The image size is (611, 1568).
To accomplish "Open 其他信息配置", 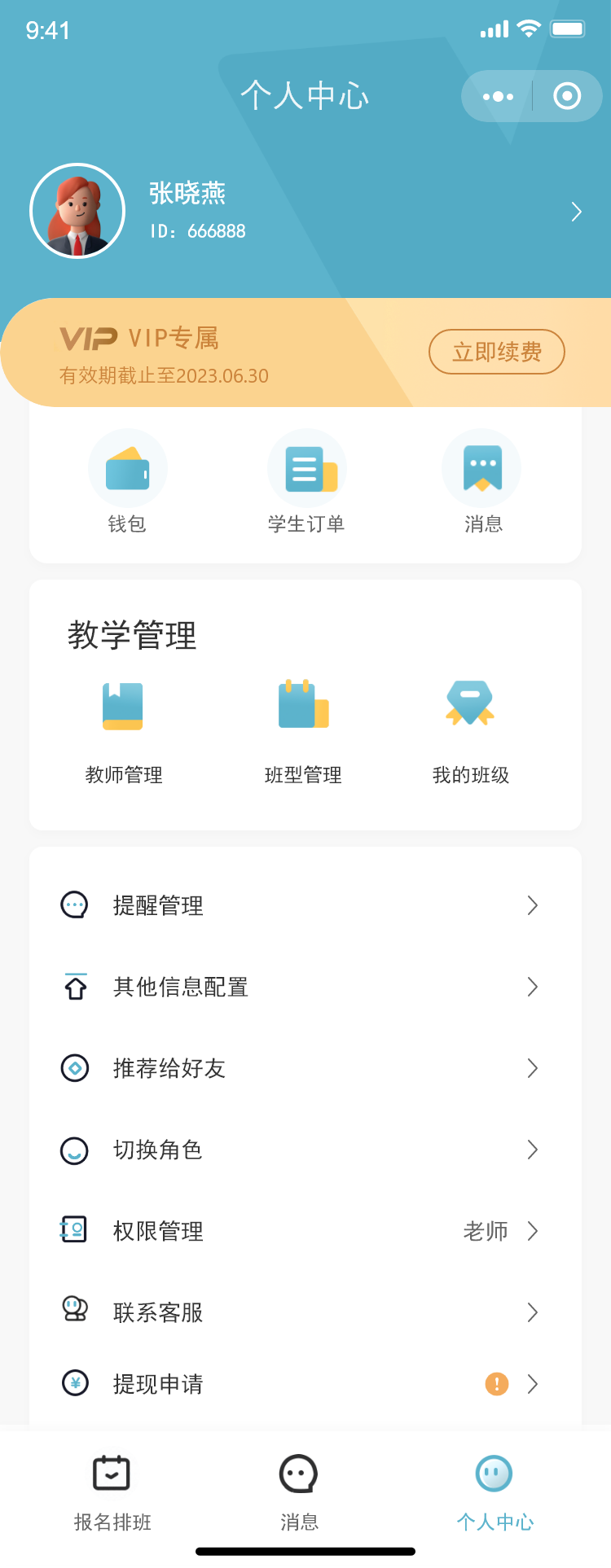I will [x=305, y=987].
